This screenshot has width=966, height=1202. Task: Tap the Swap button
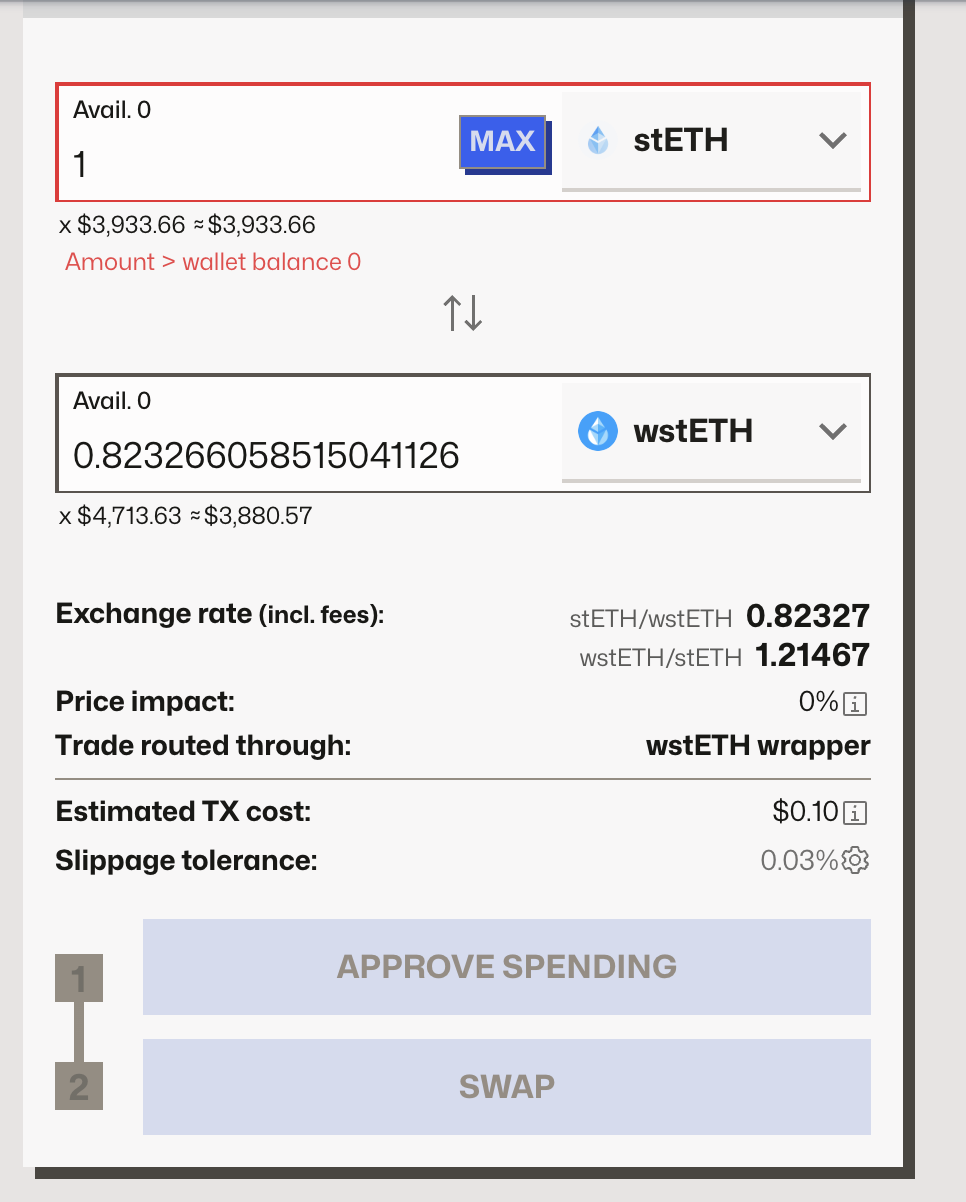tap(506, 1086)
